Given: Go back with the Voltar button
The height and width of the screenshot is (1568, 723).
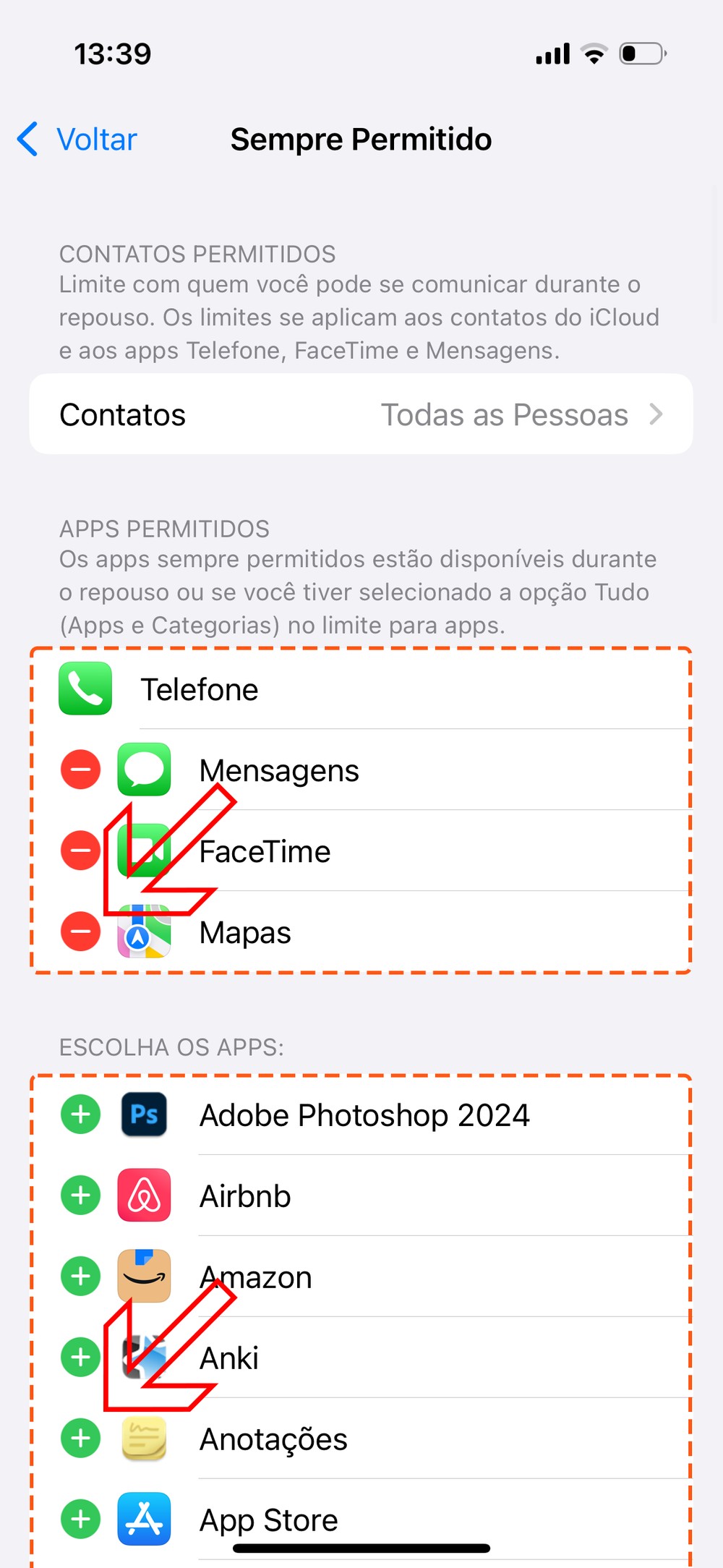Looking at the screenshot, I should click(x=78, y=140).
